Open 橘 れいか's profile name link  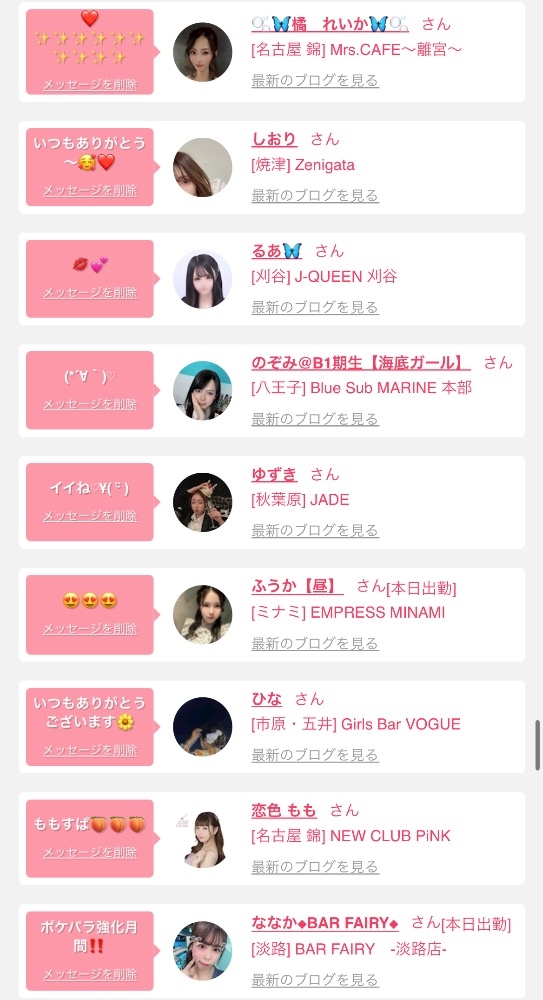tap(330, 24)
